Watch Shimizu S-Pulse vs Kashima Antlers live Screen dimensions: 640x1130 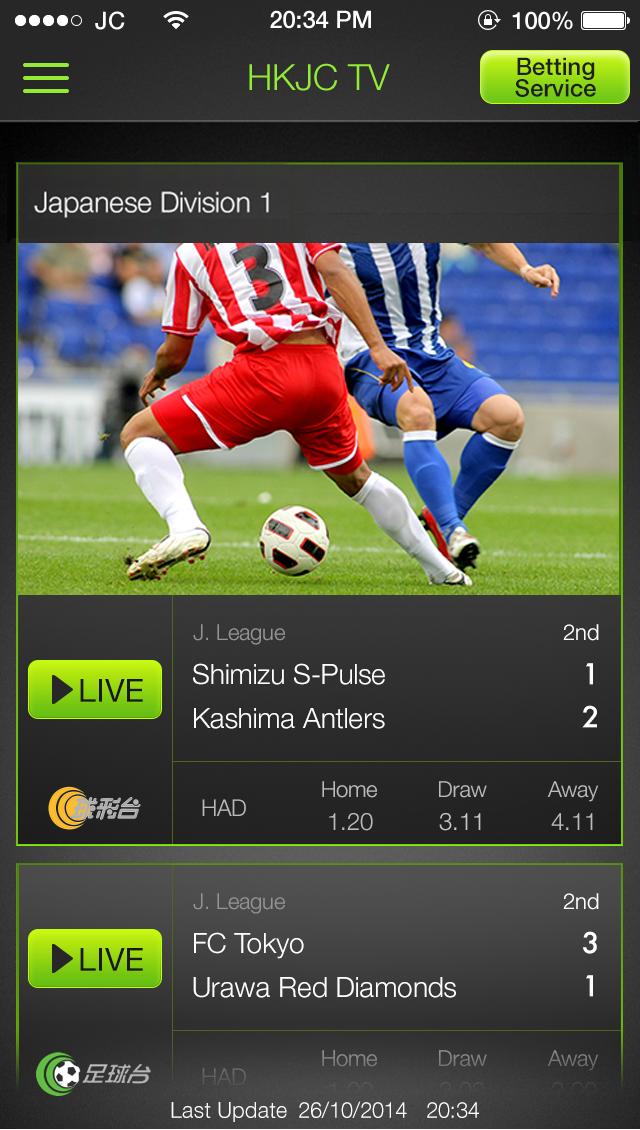tap(95, 689)
